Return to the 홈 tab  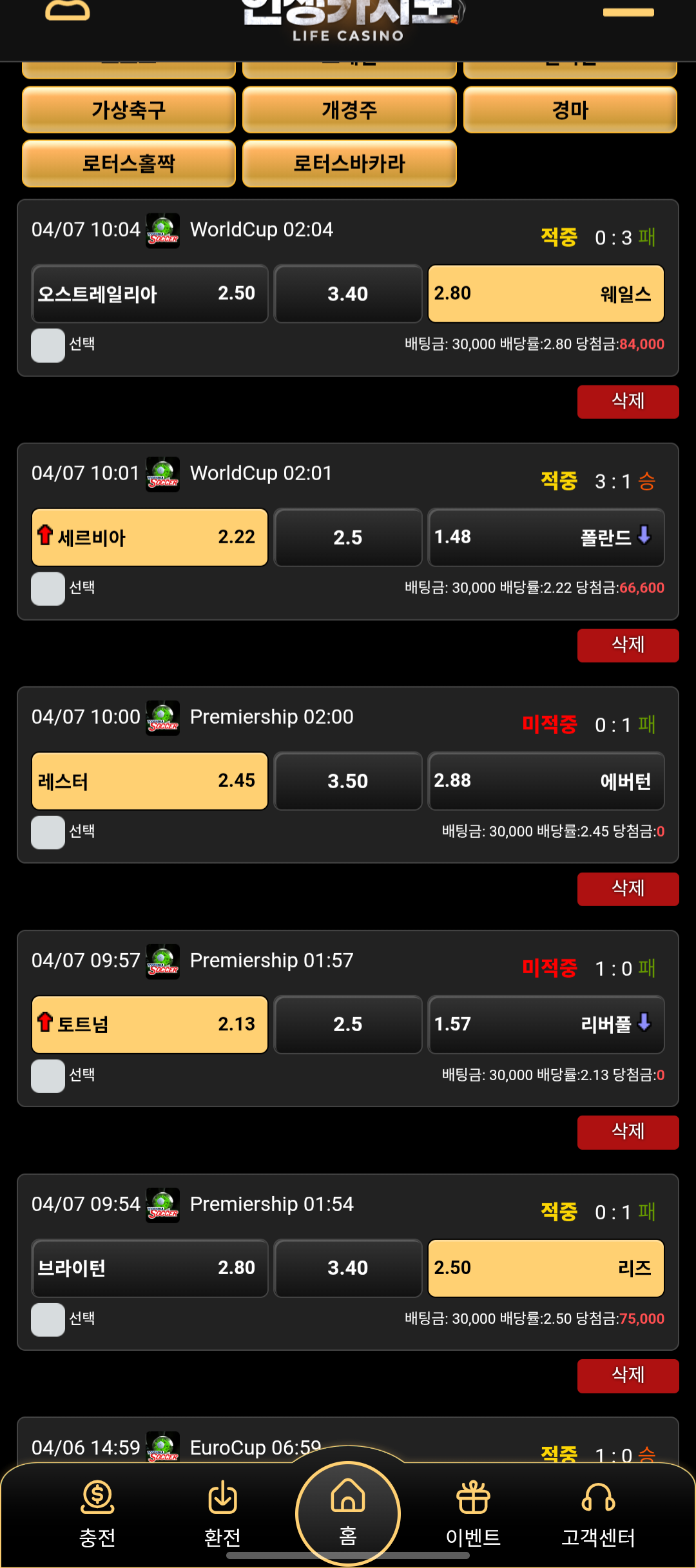pos(348,1513)
